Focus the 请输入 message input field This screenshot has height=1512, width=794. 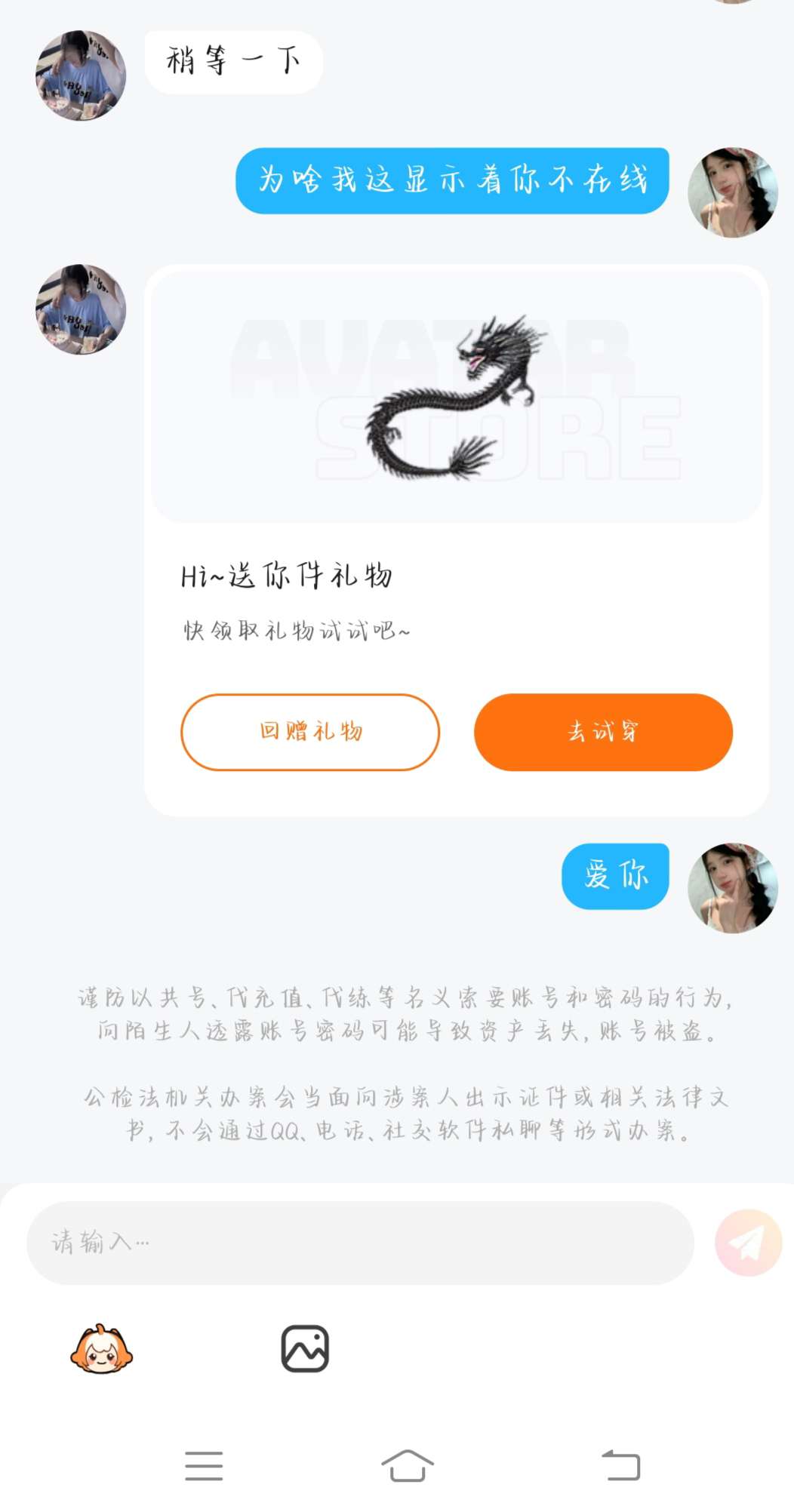(360, 1242)
